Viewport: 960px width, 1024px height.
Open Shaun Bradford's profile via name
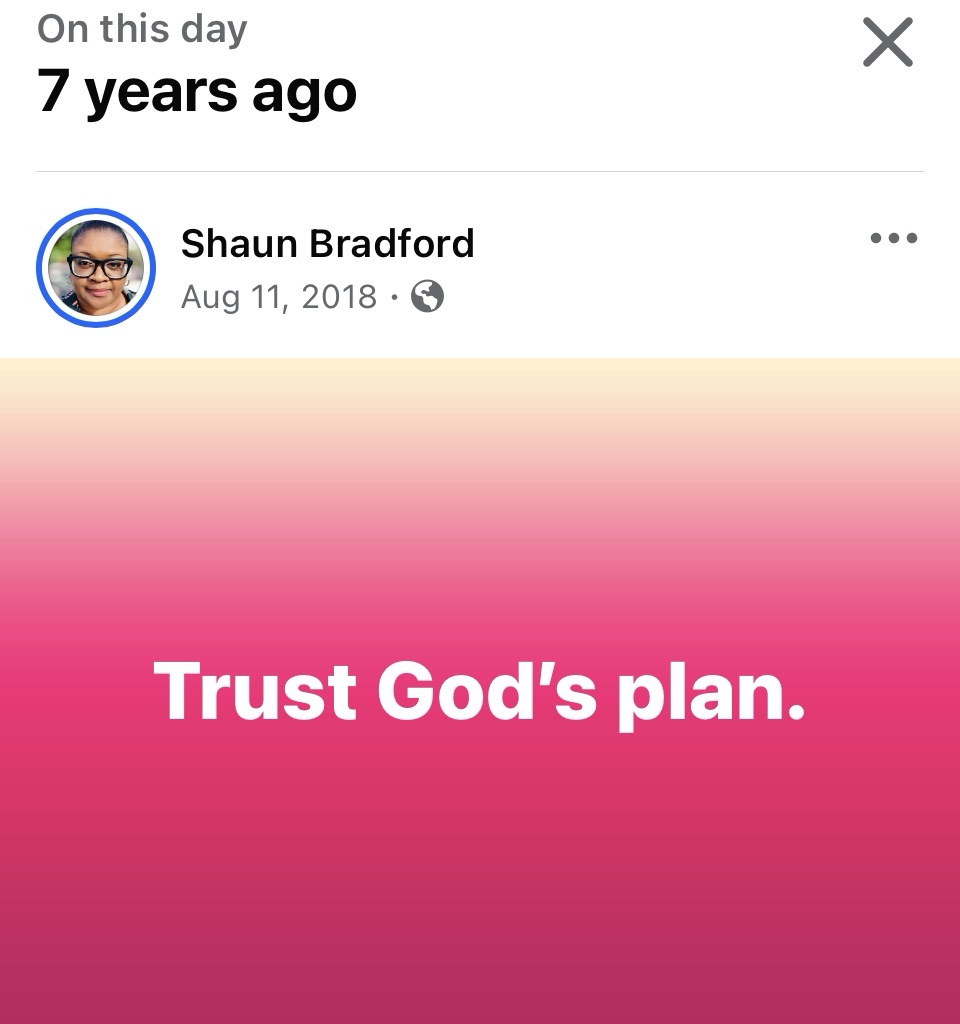[x=327, y=243]
